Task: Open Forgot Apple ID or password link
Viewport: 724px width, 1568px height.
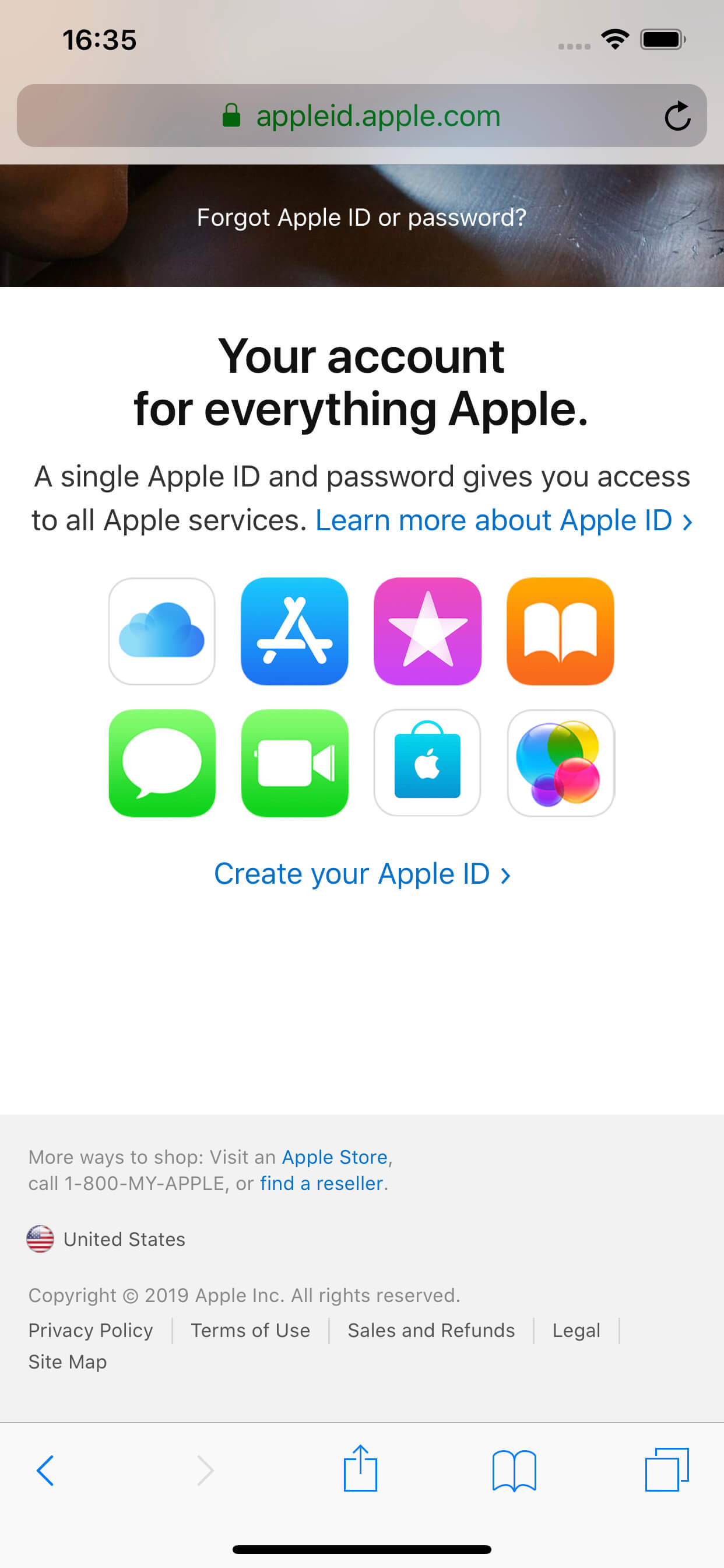Action: 361,218
